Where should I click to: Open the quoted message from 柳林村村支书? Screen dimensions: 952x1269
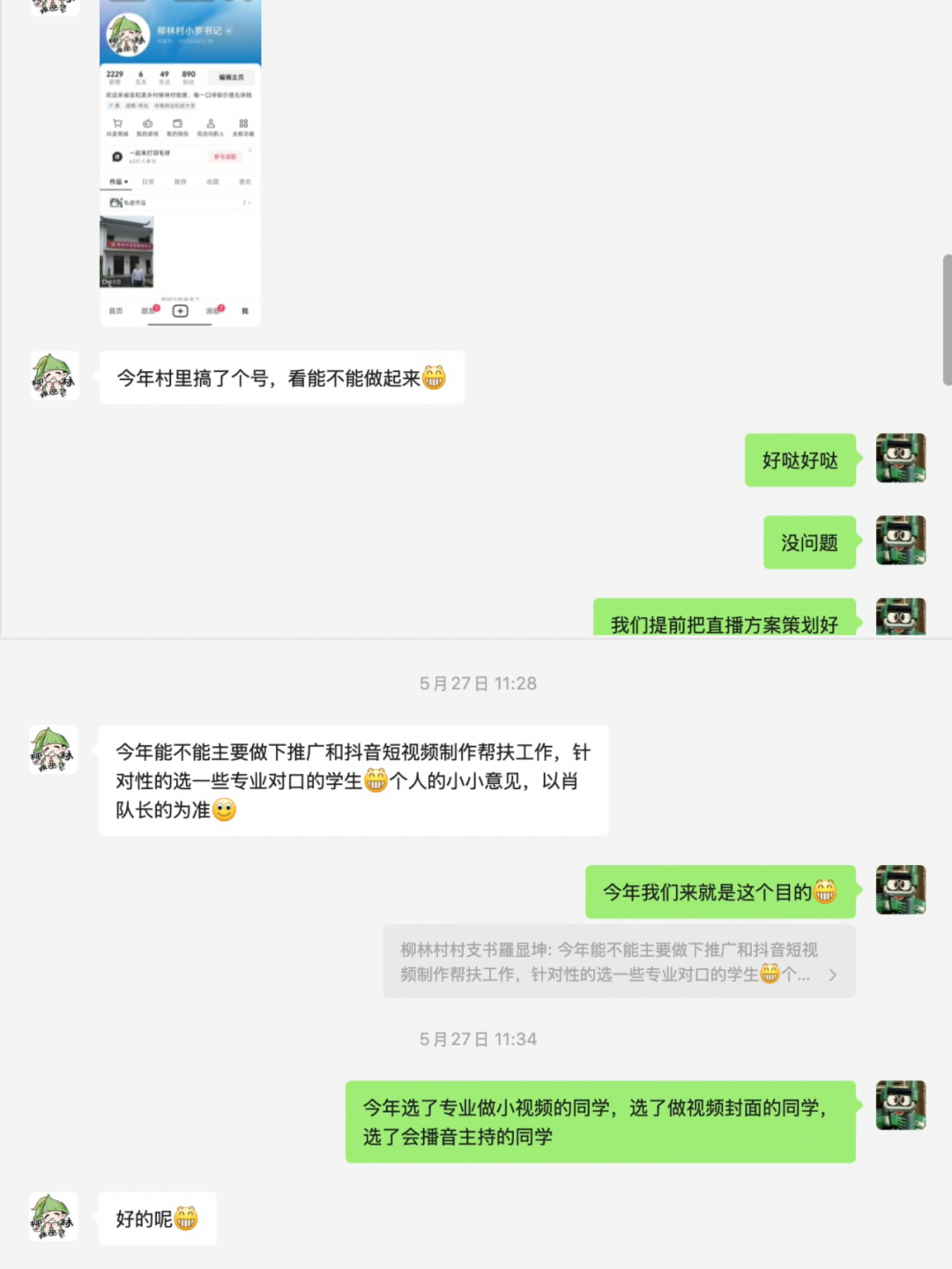(619, 961)
